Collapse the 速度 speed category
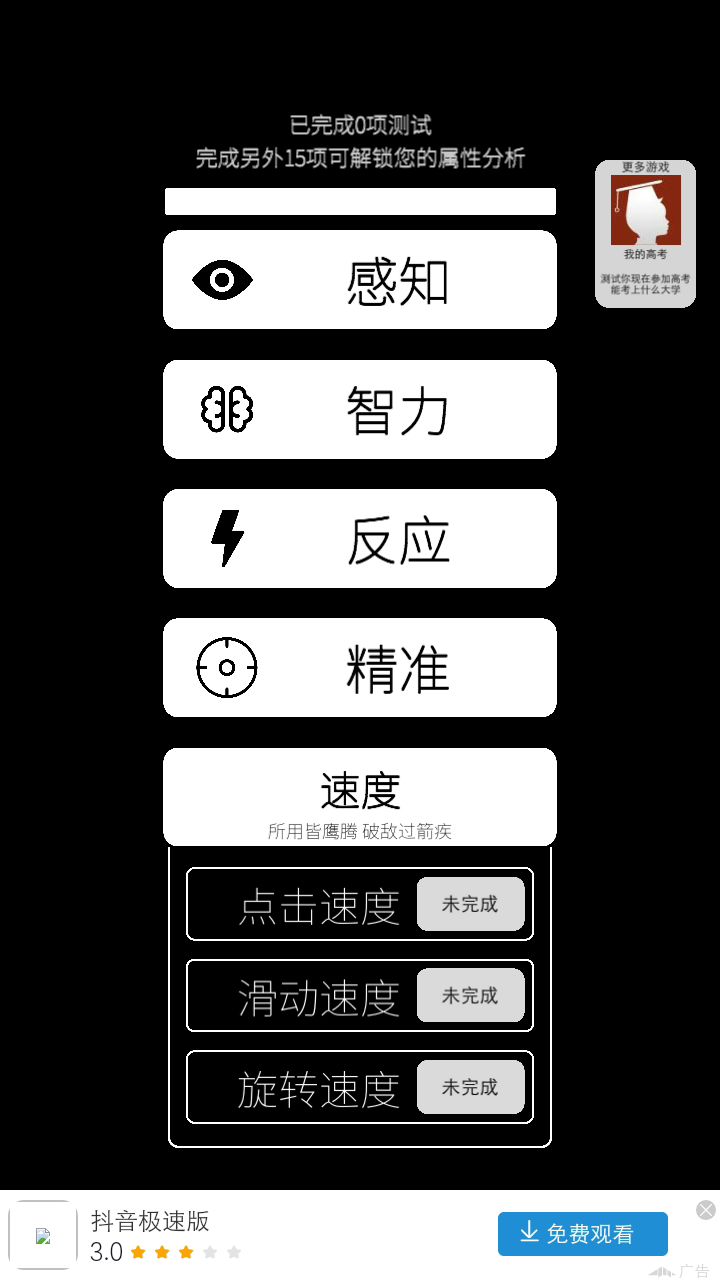The height and width of the screenshot is (1280, 720). (x=360, y=796)
